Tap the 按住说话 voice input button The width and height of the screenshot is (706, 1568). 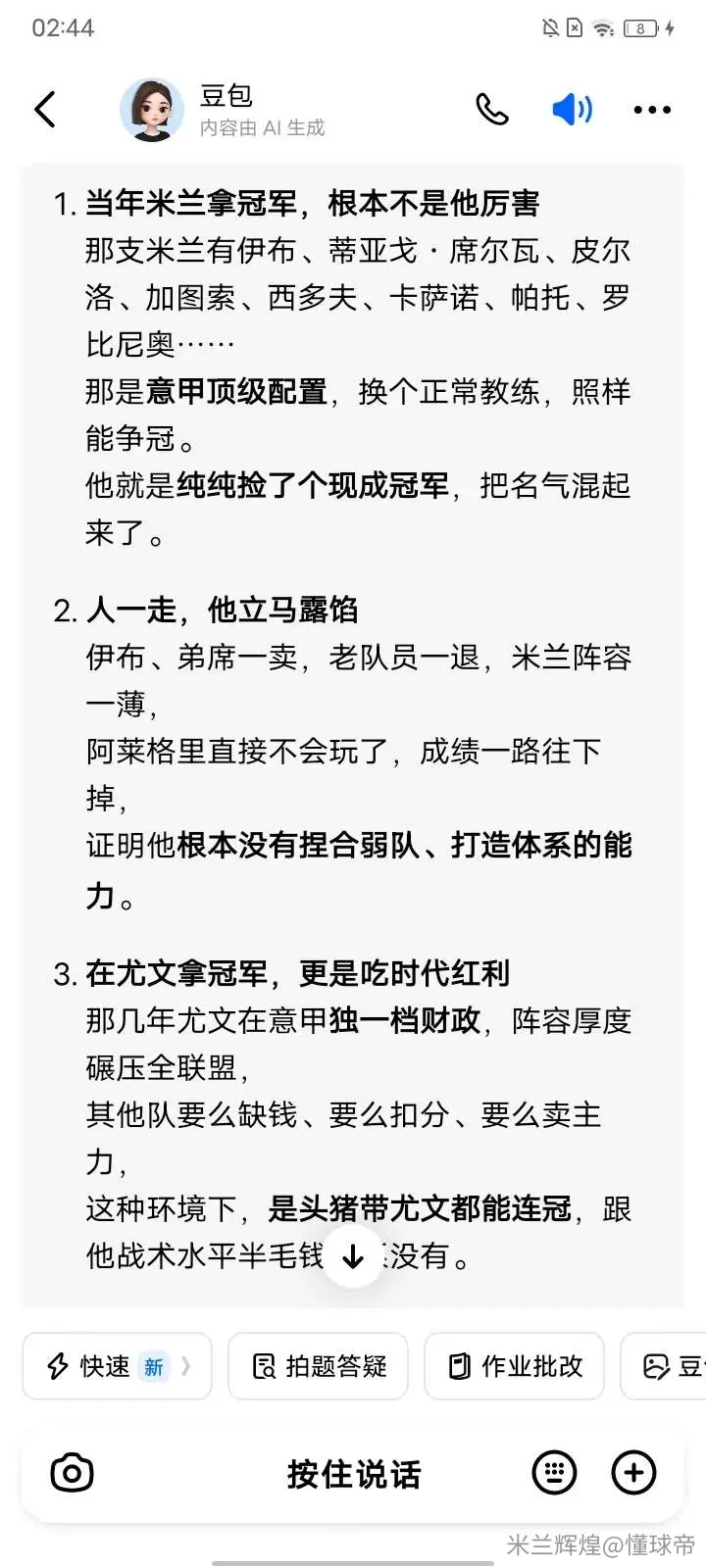click(x=354, y=1474)
